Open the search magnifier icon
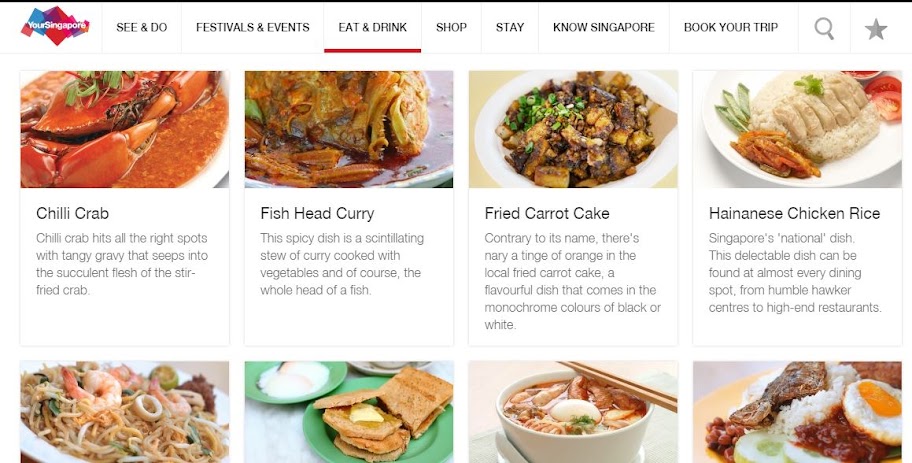This screenshot has width=912, height=463. pyautogui.click(x=824, y=29)
